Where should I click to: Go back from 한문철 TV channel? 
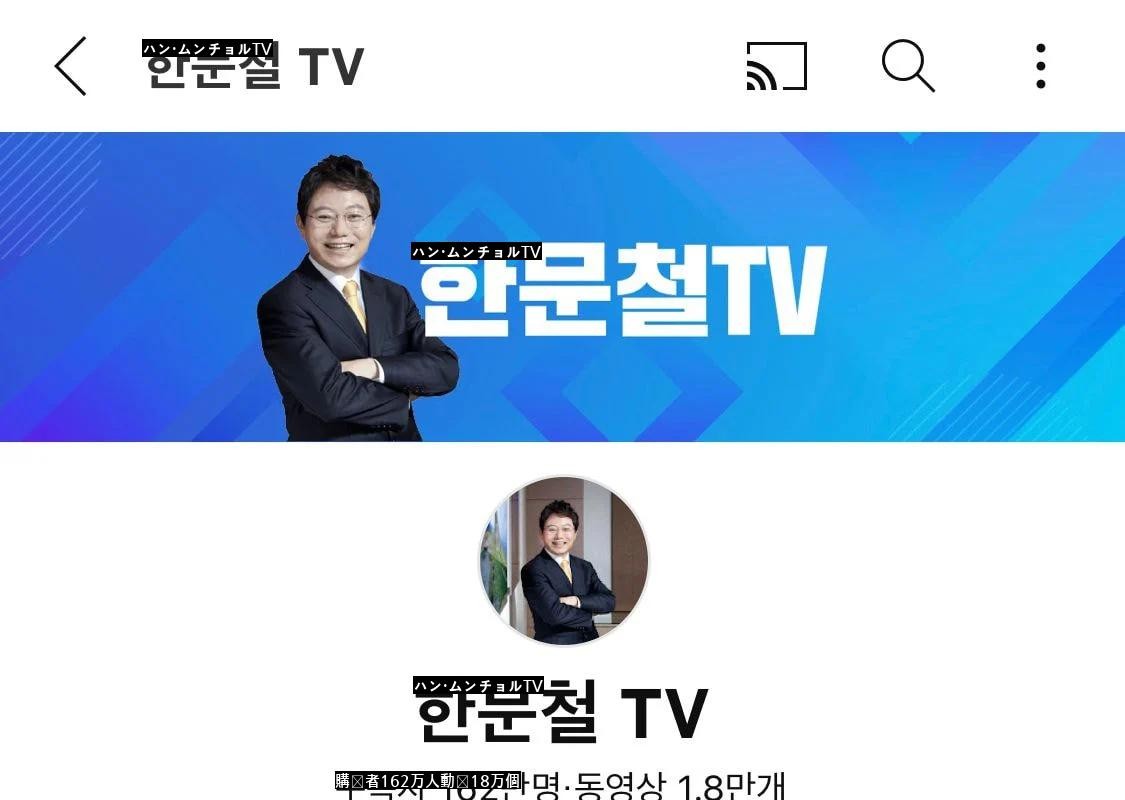(x=70, y=66)
